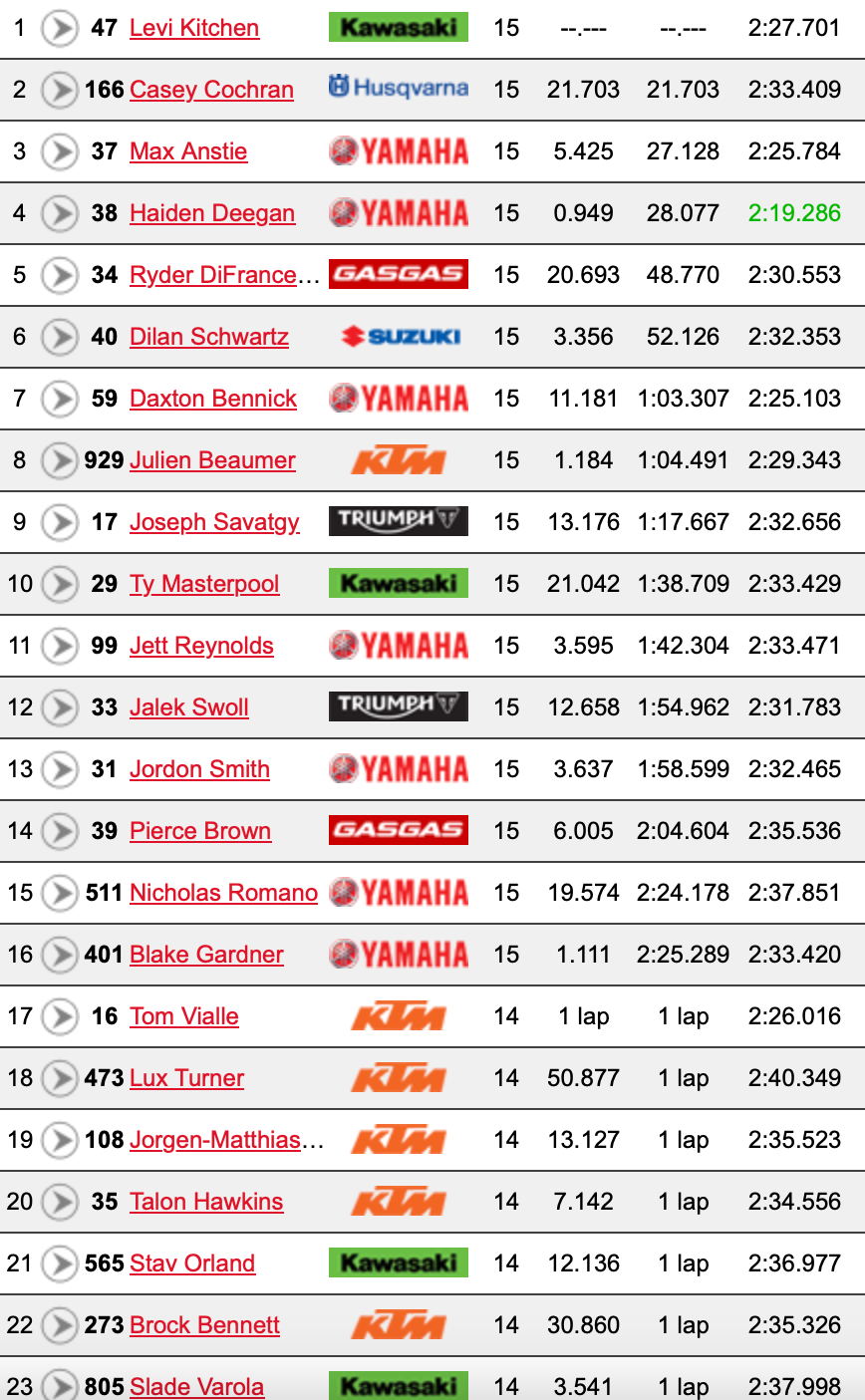This screenshot has height=1400, width=865.
Task: View Joseph Savatgy's rider page
Action: pos(214,522)
